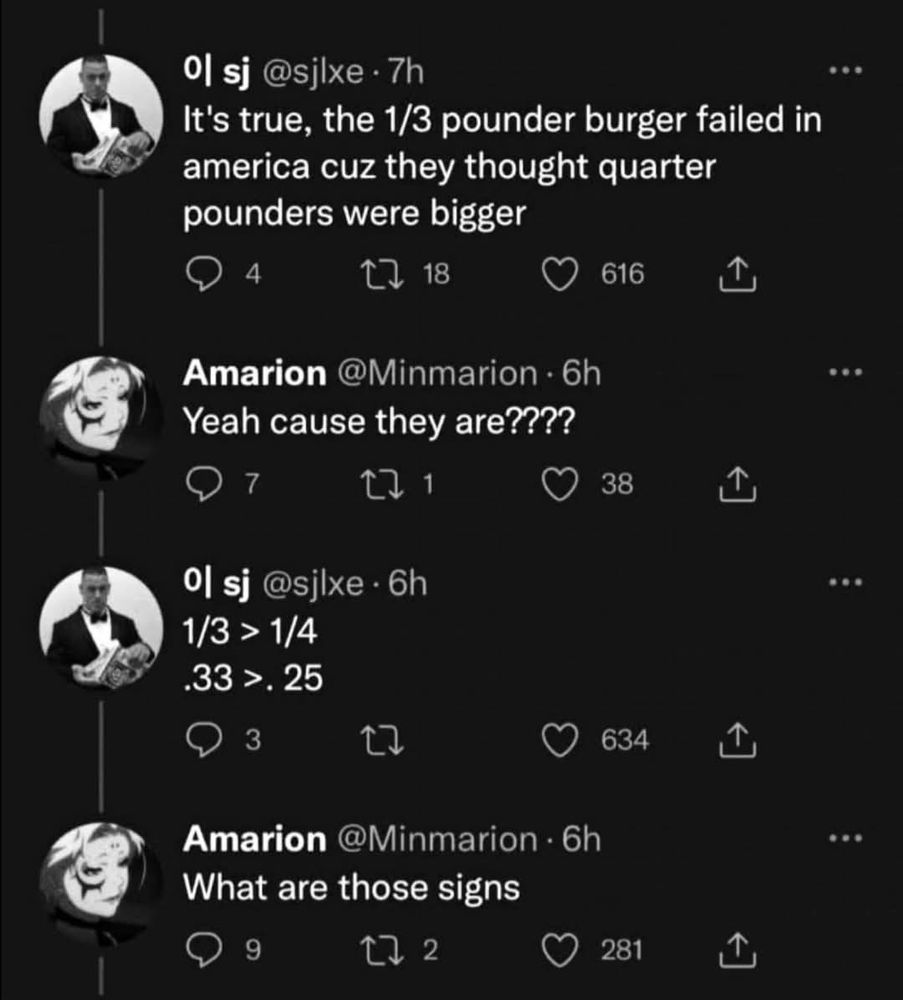Open sj's profile picture on the 7h tweet
Image resolution: width=903 pixels, height=1000 pixels.
pos(100,112)
